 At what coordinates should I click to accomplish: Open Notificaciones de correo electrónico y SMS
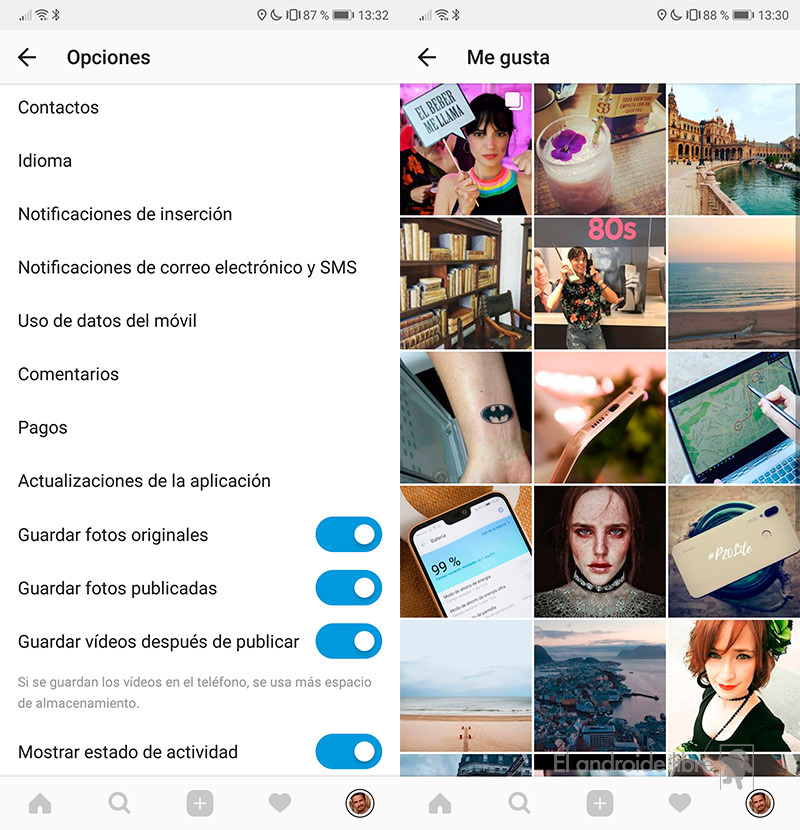187,267
